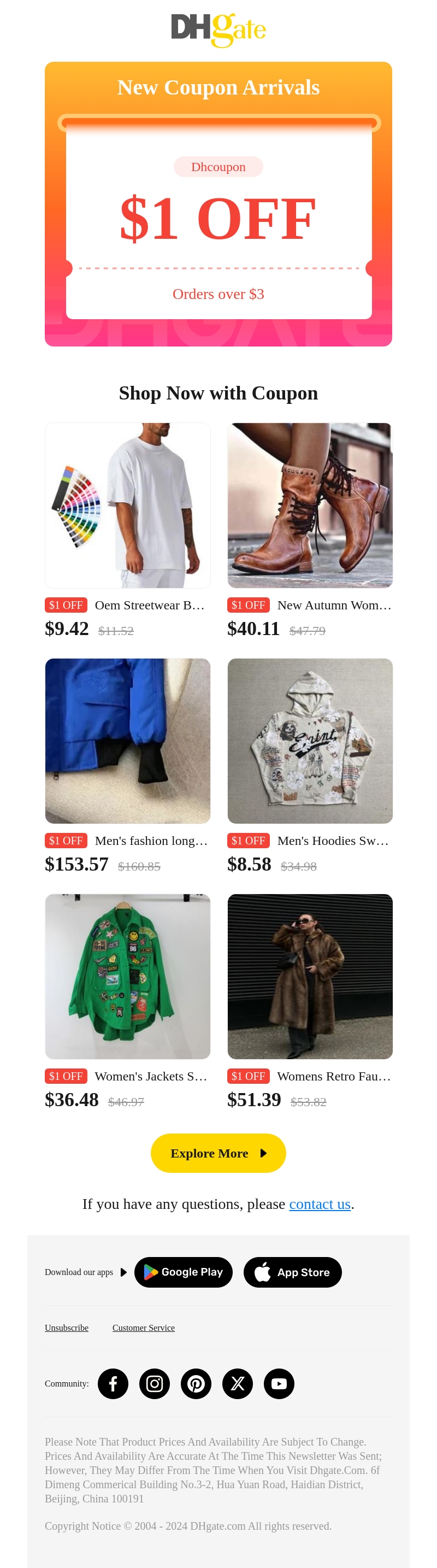Screen dimensions: 437x1568
Task: Open the DHgate Pinterest page
Action: pos(196,1384)
